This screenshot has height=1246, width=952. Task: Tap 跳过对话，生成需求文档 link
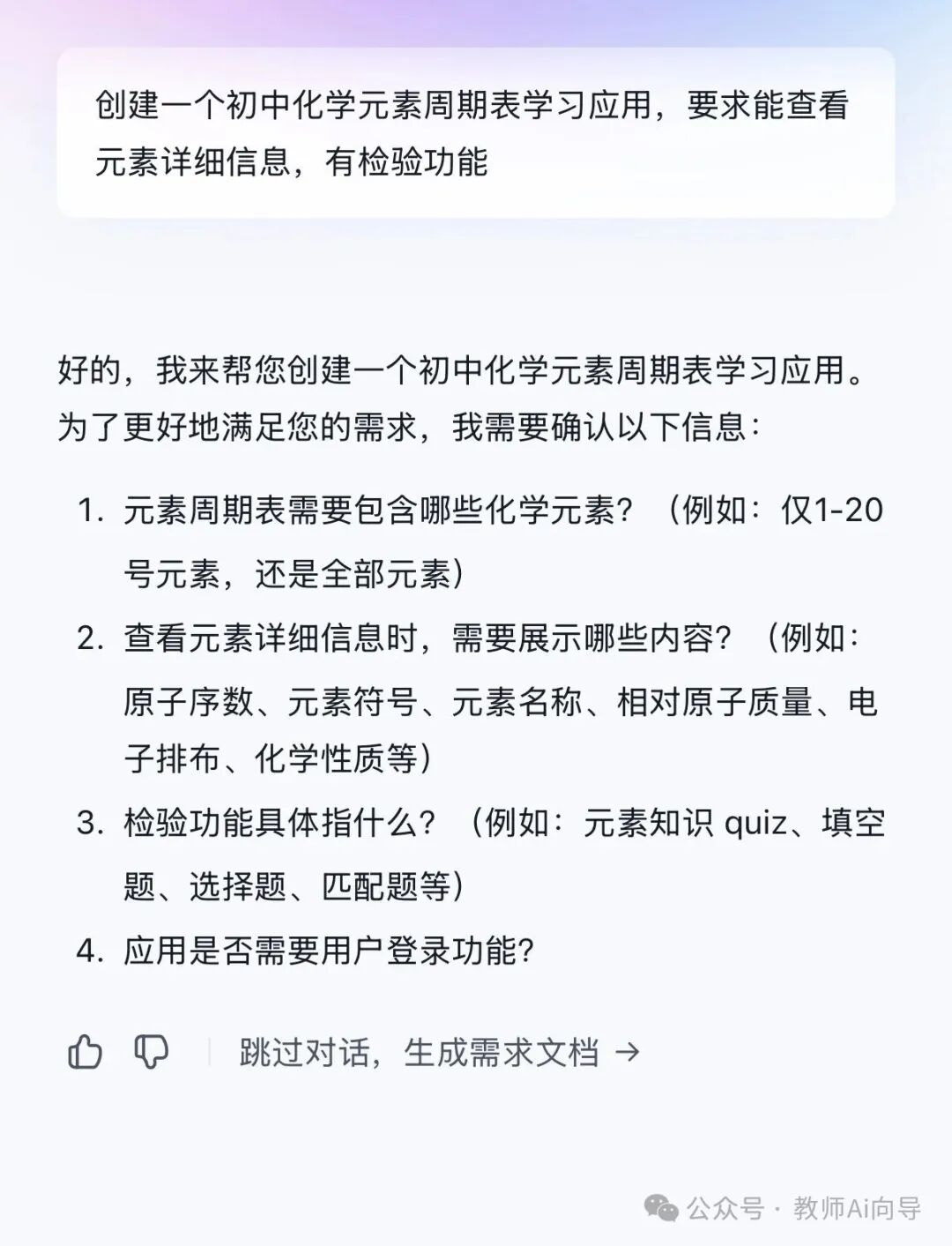tap(438, 1052)
